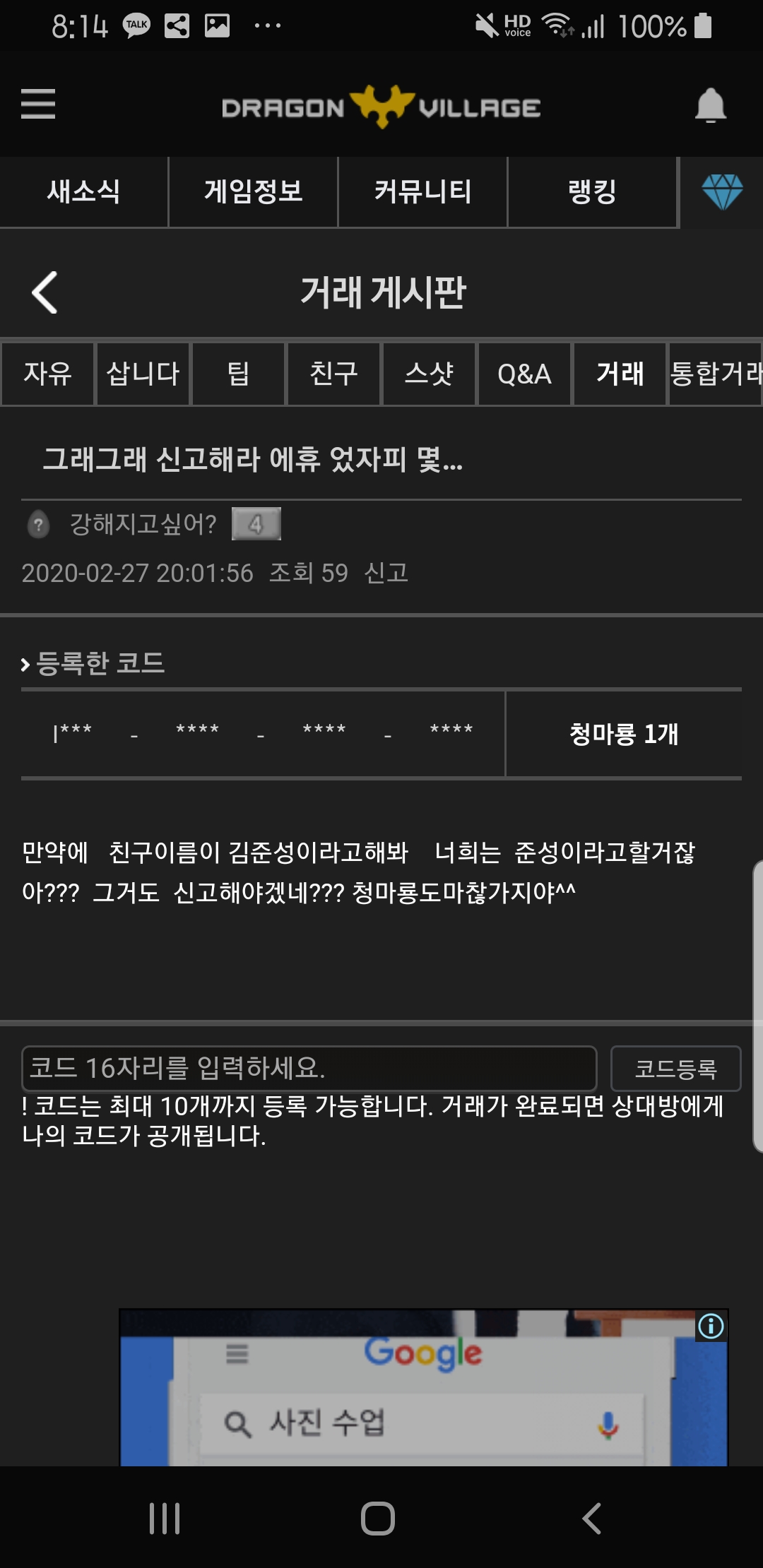Open recent apps from navigation bar
This screenshot has height=1568, width=763.
pos(165,1518)
